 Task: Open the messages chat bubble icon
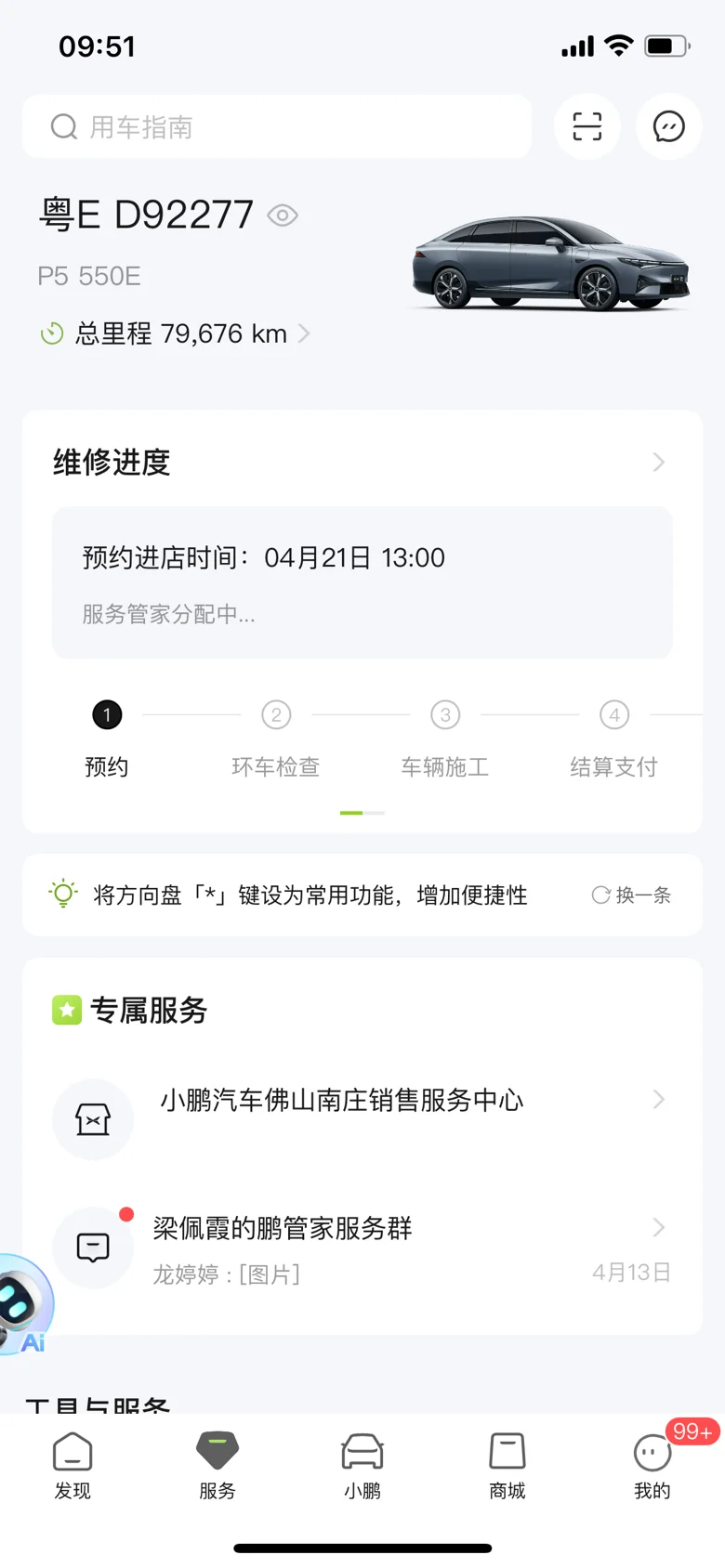668,126
